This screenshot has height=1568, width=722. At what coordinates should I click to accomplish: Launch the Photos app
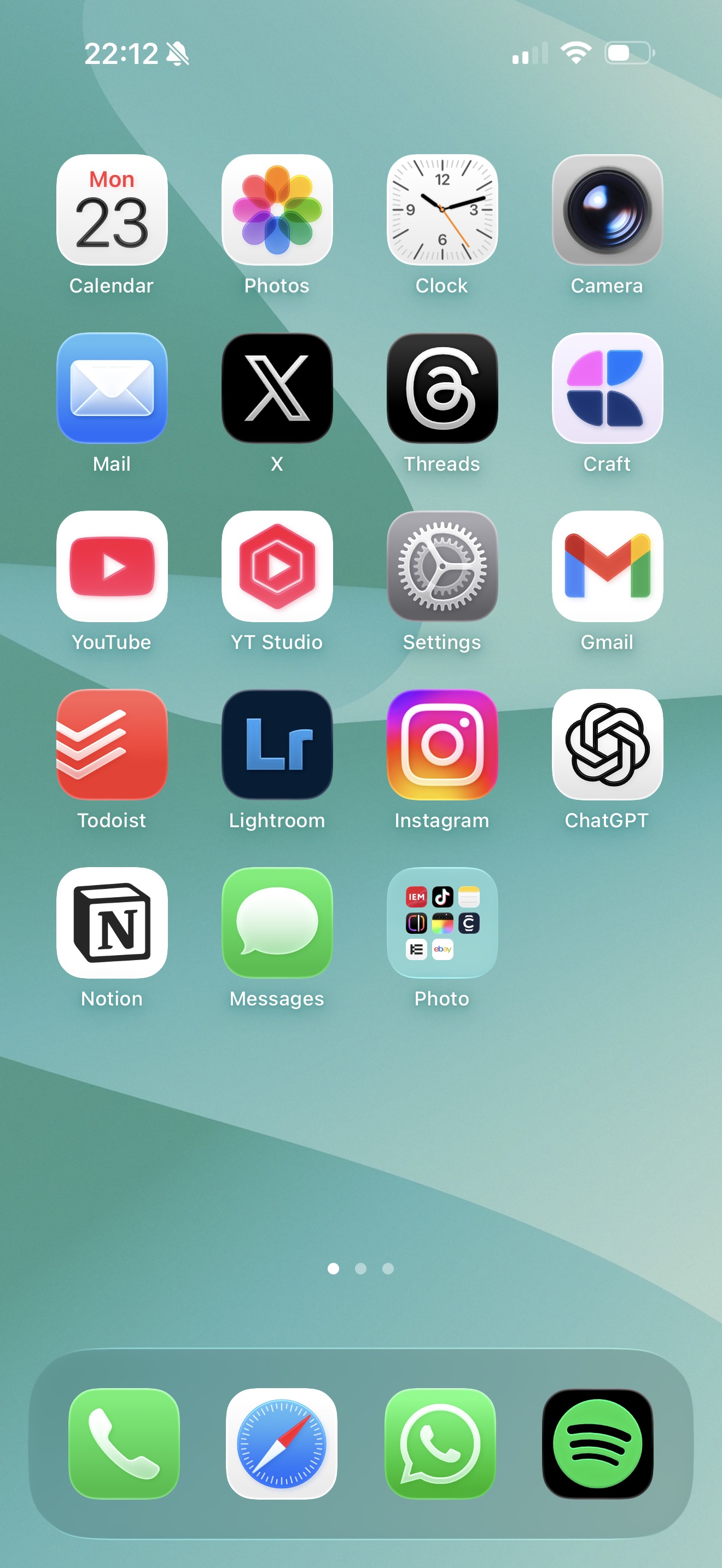(276, 210)
